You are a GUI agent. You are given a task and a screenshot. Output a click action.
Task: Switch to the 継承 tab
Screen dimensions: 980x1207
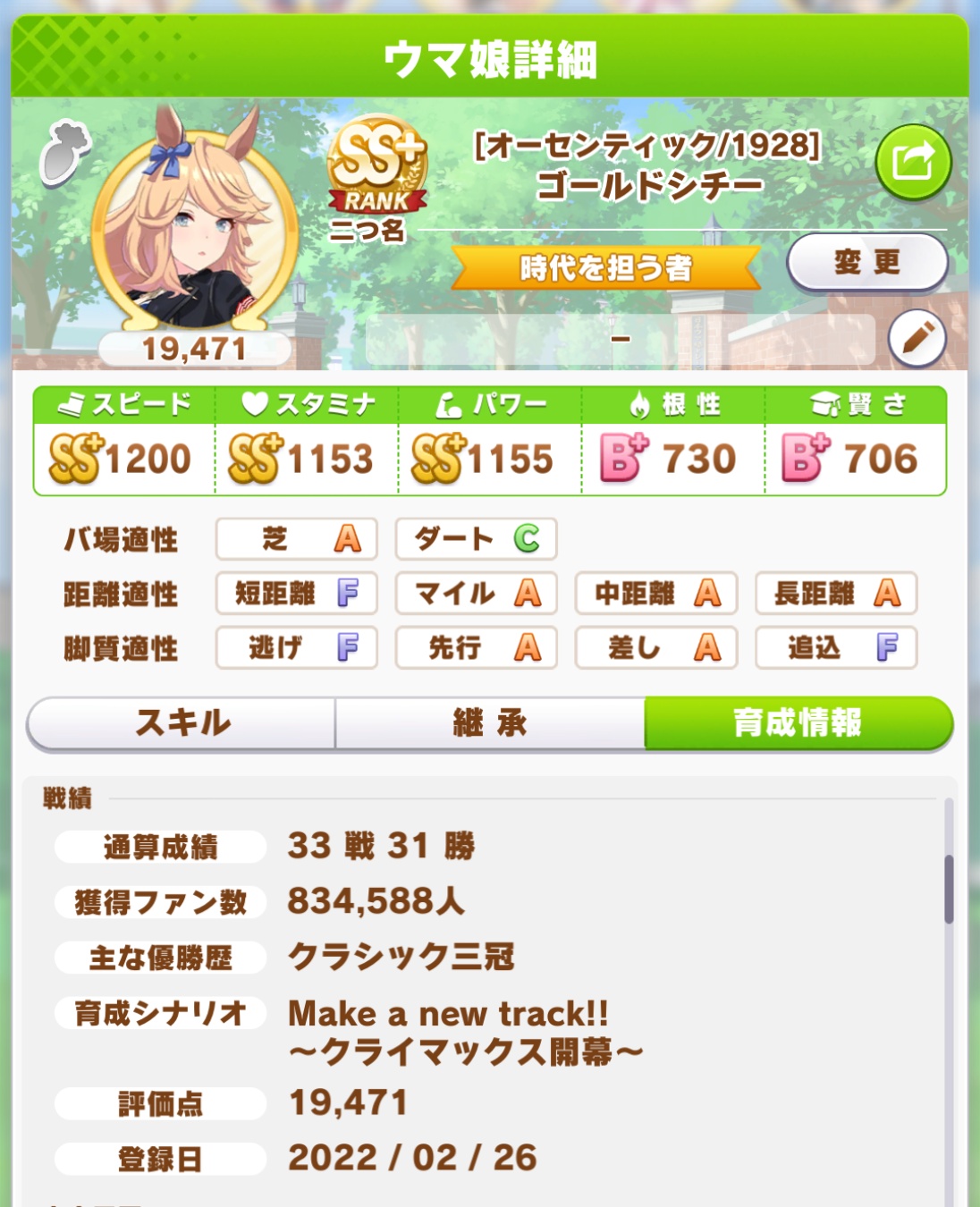(490, 722)
